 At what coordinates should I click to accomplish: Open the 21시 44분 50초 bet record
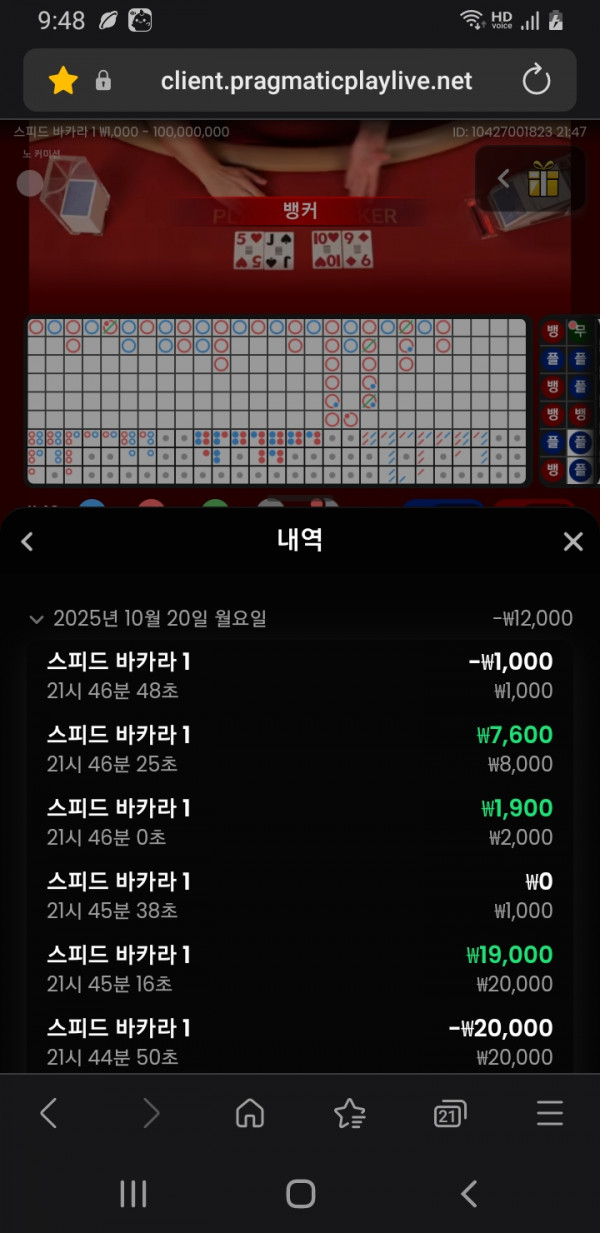300,1042
